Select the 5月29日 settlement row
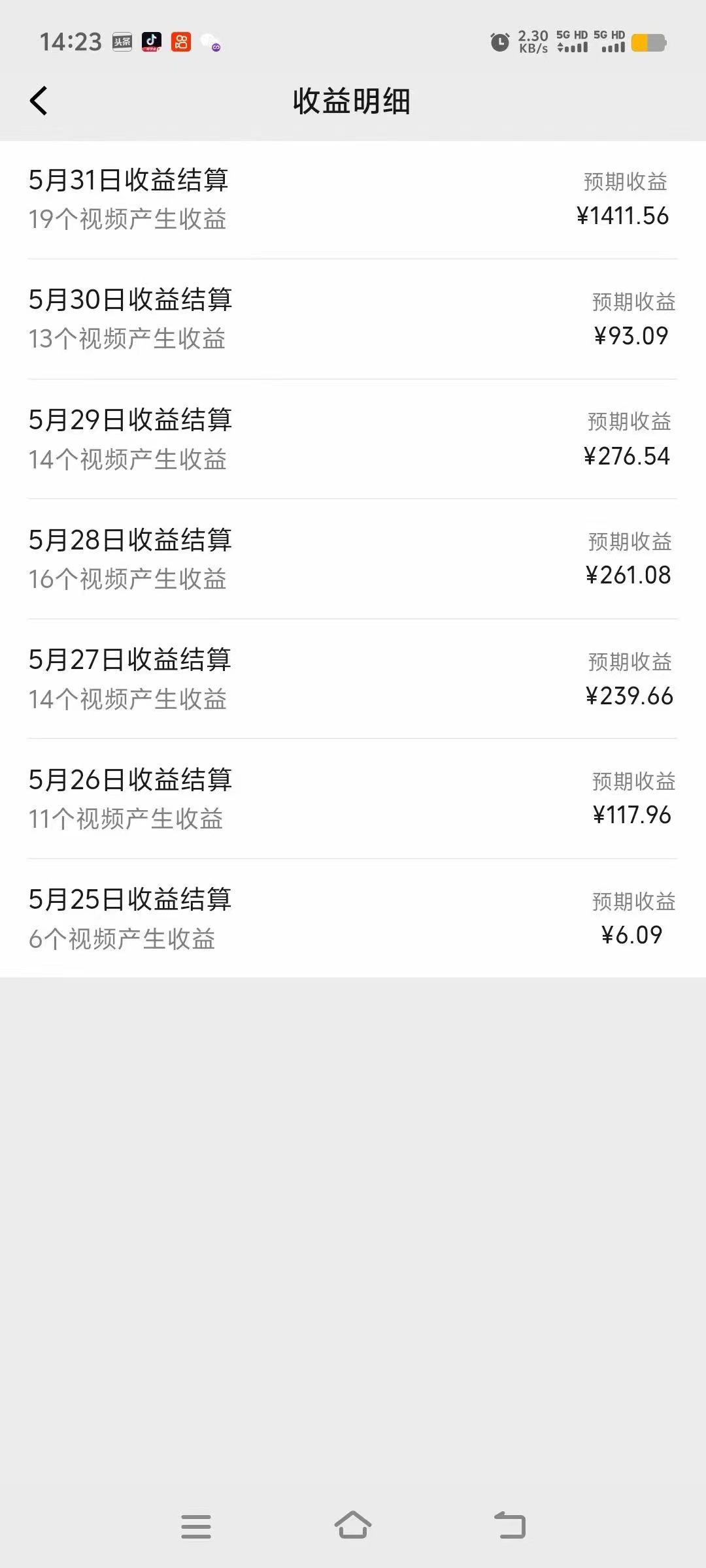 (353, 439)
